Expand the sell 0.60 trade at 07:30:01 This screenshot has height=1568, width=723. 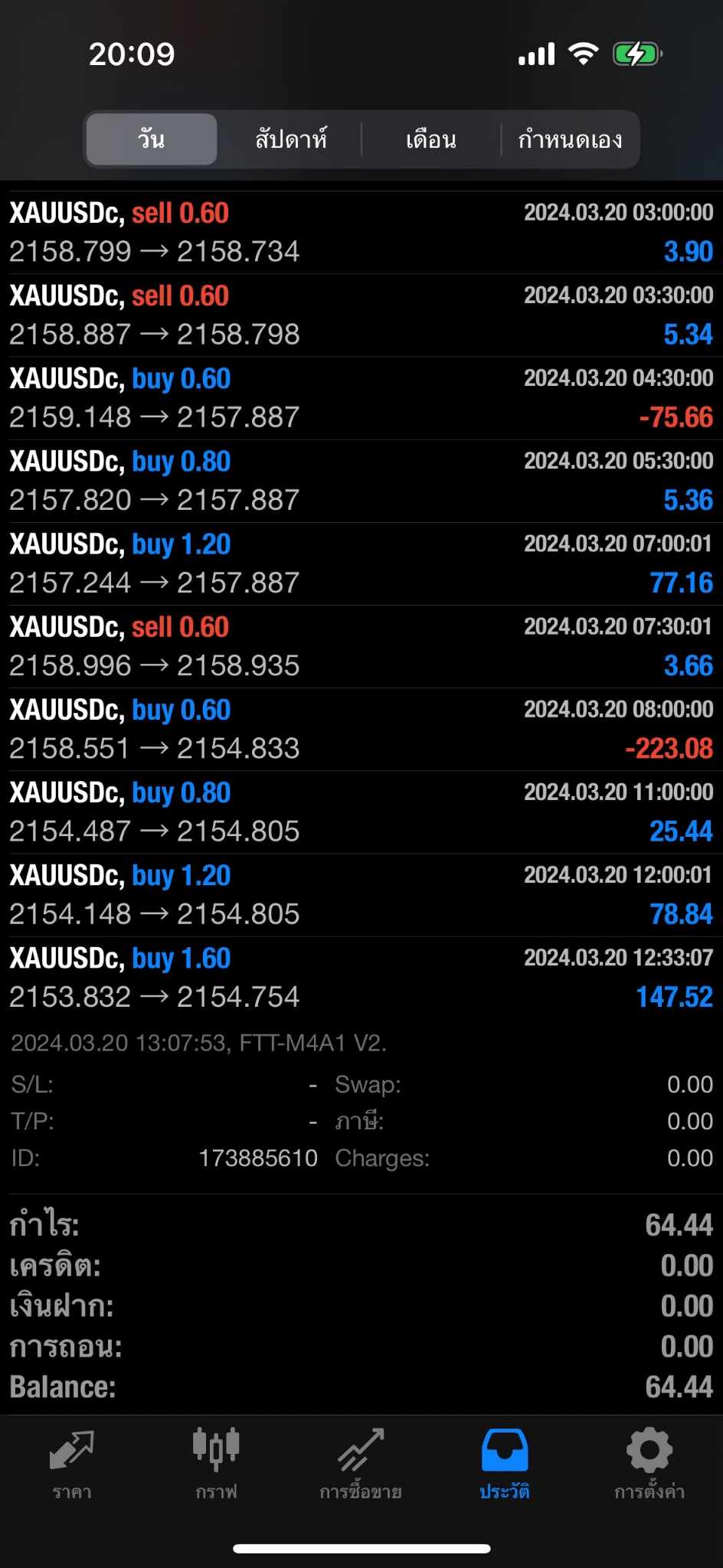[x=361, y=646]
